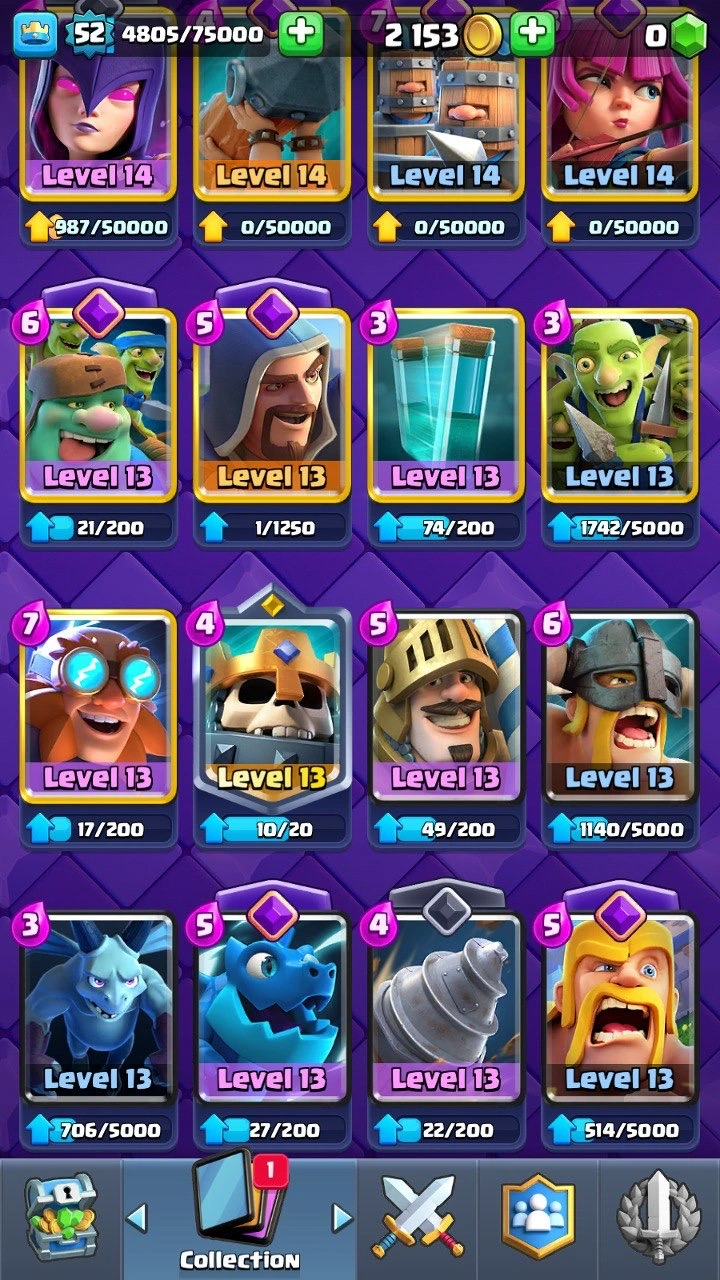Screen dimensions: 720x1280
Task: Switch to the Shop chest tab
Action: pos(60,1218)
